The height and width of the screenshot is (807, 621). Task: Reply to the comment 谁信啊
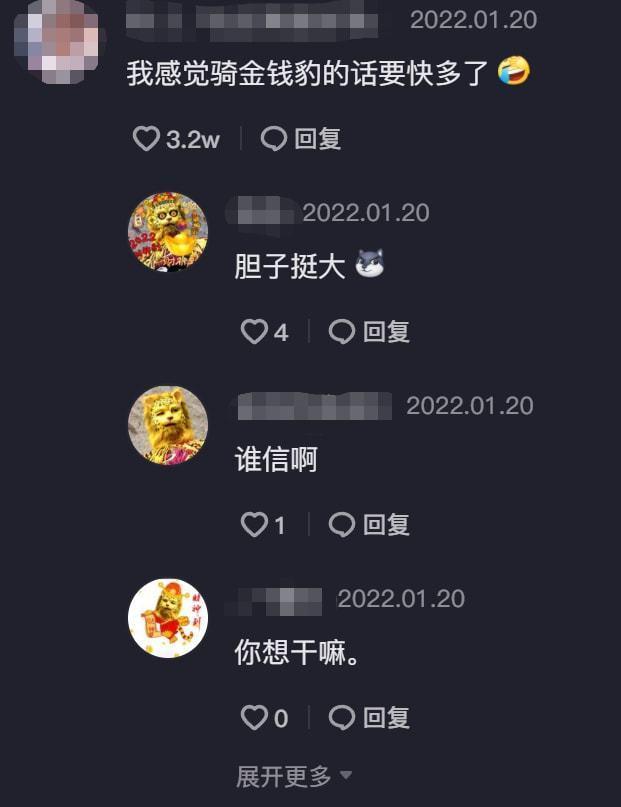click(x=369, y=525)
